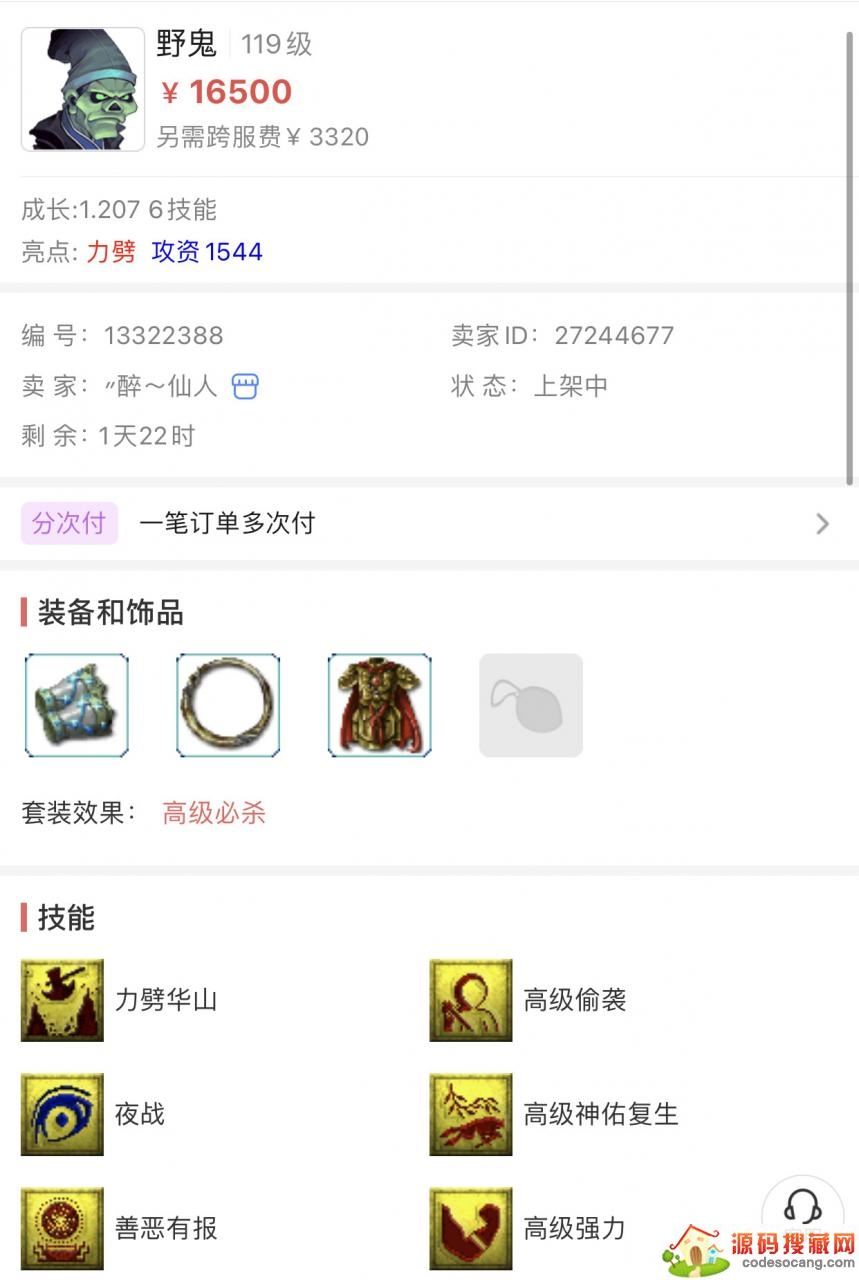Viewport: 859px width, 1280px height.
Task: Show details for 高级神佑复生 skill
Action: tap(471, 1114)
